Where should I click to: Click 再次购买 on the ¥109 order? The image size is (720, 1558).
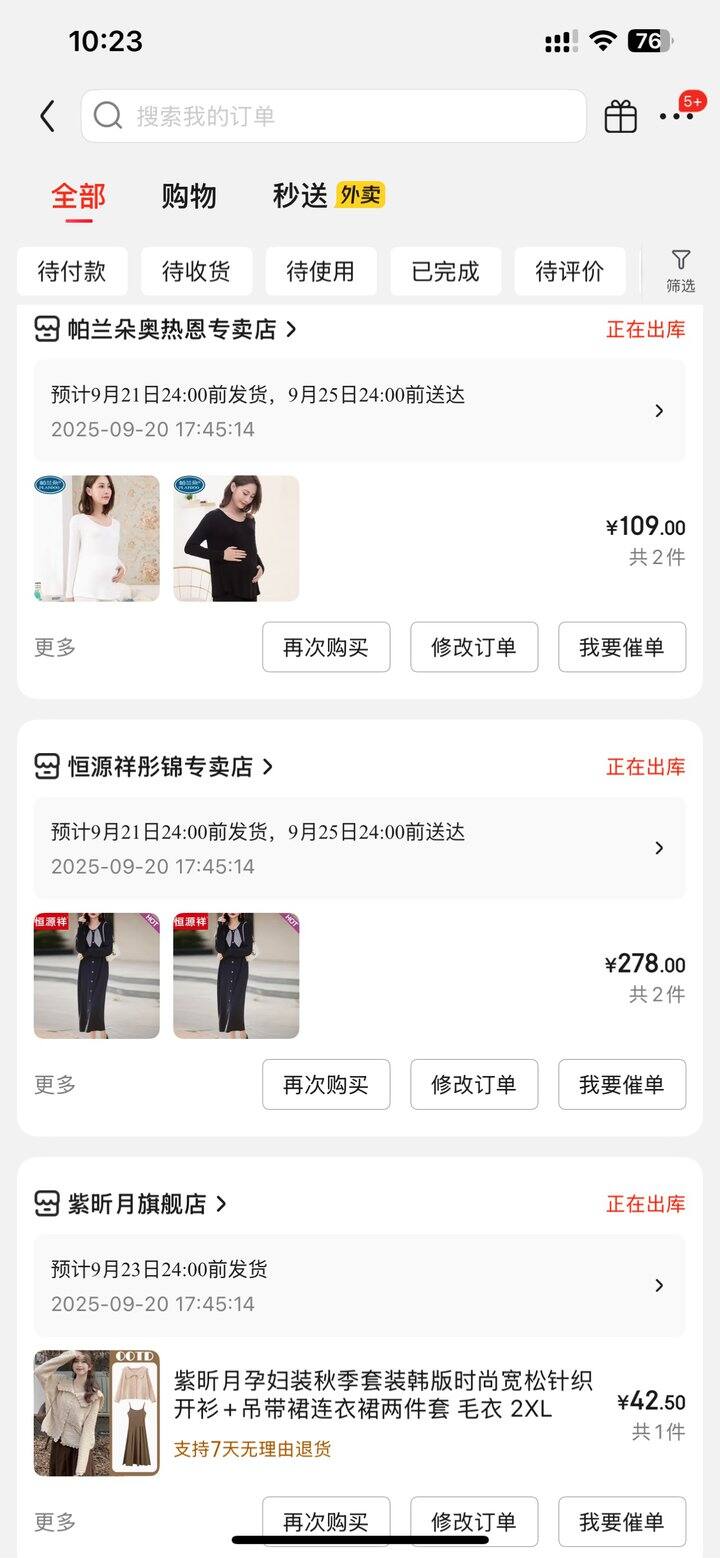pyautogui.click(x=326, y=647)
